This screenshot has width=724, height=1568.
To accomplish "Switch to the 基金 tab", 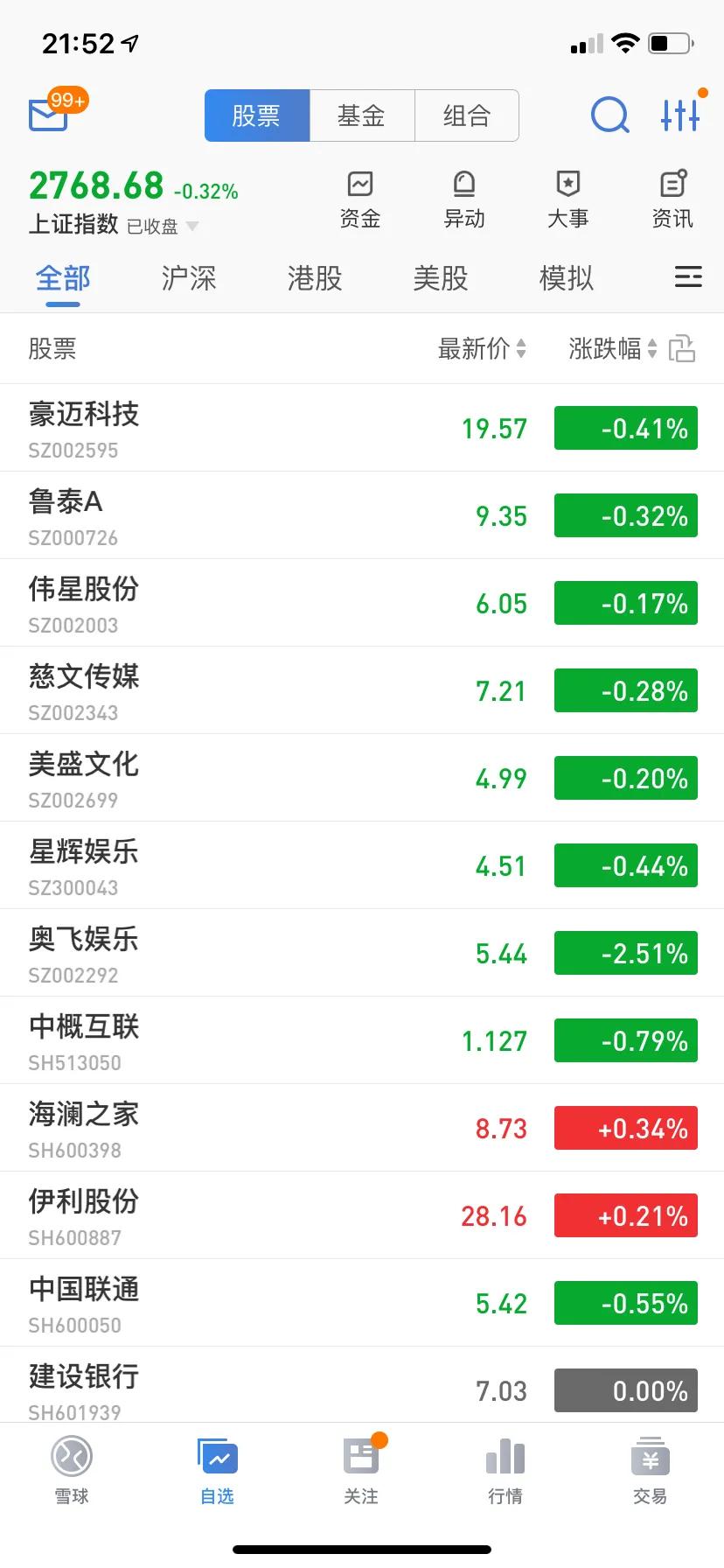I will pos(361,115).
